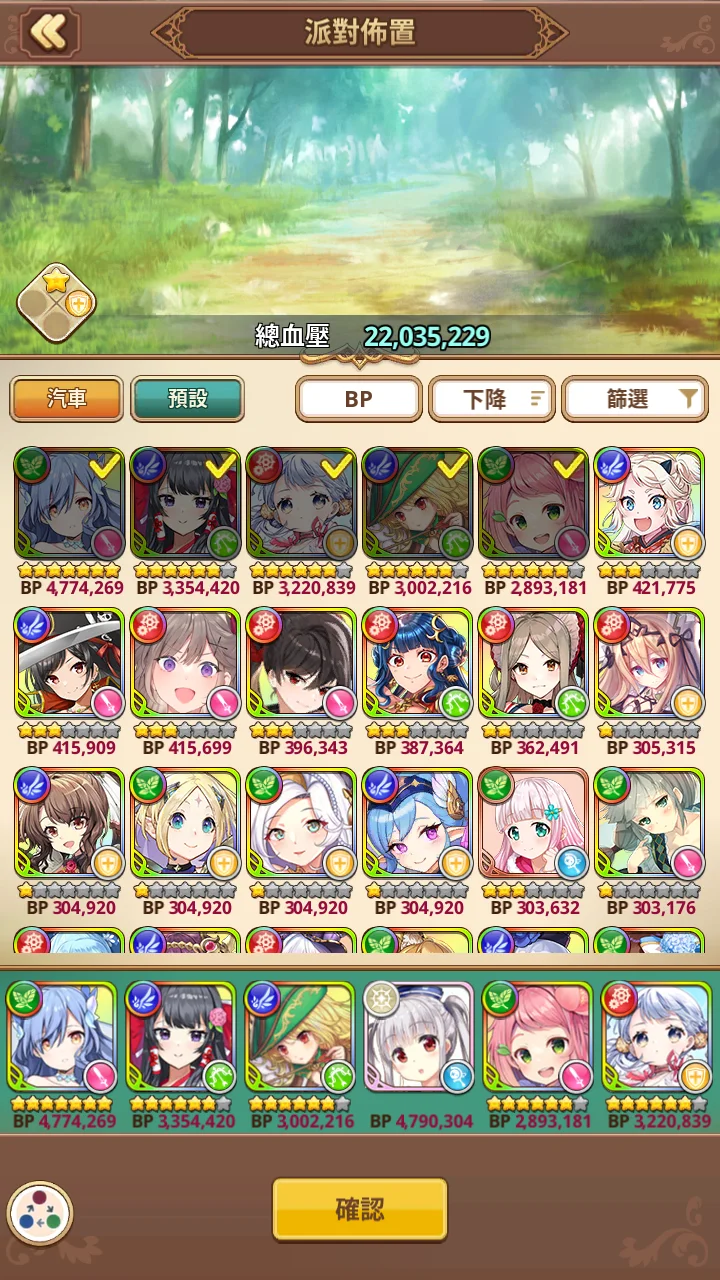Open the 篩選 filter options
Viewport: 720px width, 1280px height.
635,399
